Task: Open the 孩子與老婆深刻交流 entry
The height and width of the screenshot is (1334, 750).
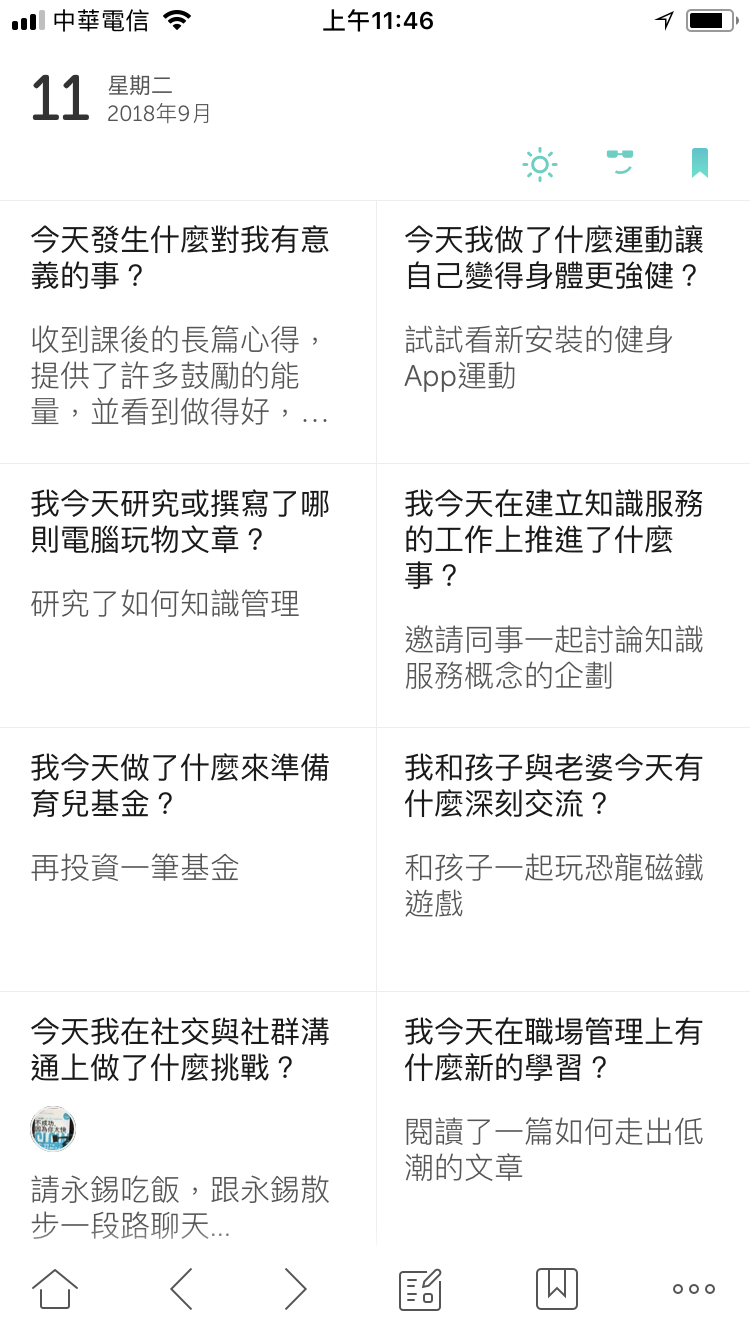Action: [563, 859]
